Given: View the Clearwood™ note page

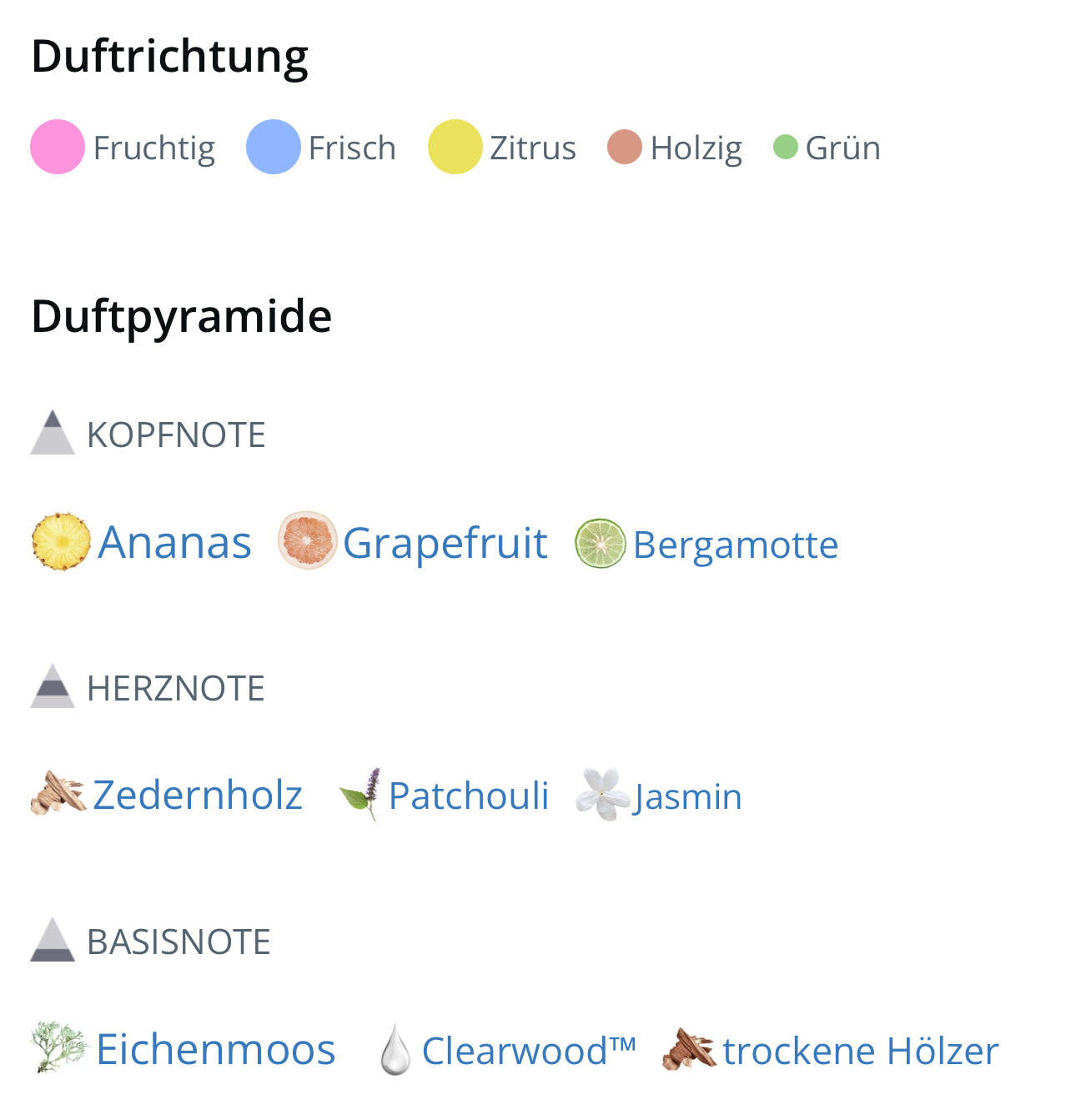Looking at the screenshot, I should tap(528, 1051).
